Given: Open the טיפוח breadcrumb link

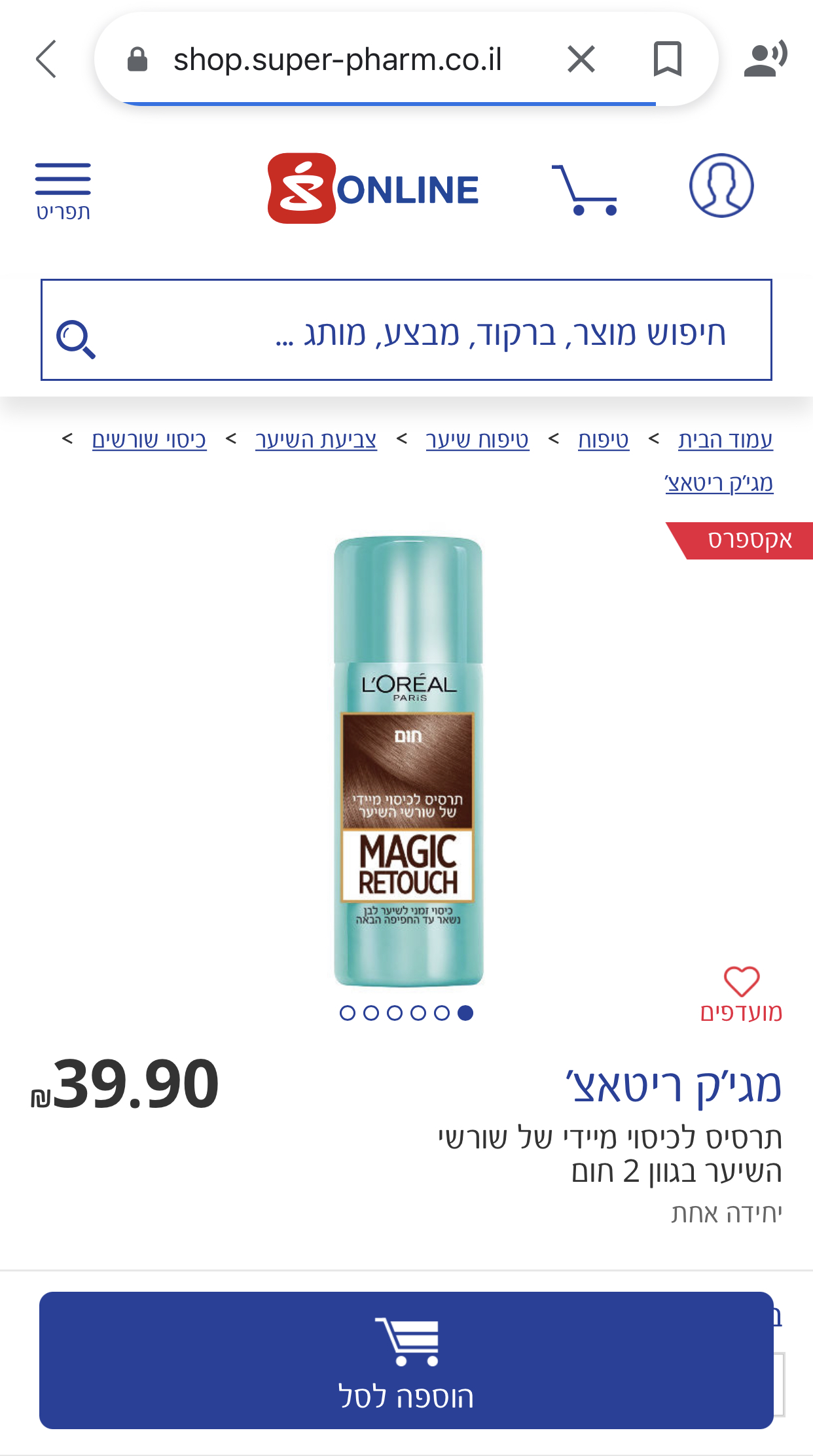Looking at the screenshot, I should tap(603, 440).
